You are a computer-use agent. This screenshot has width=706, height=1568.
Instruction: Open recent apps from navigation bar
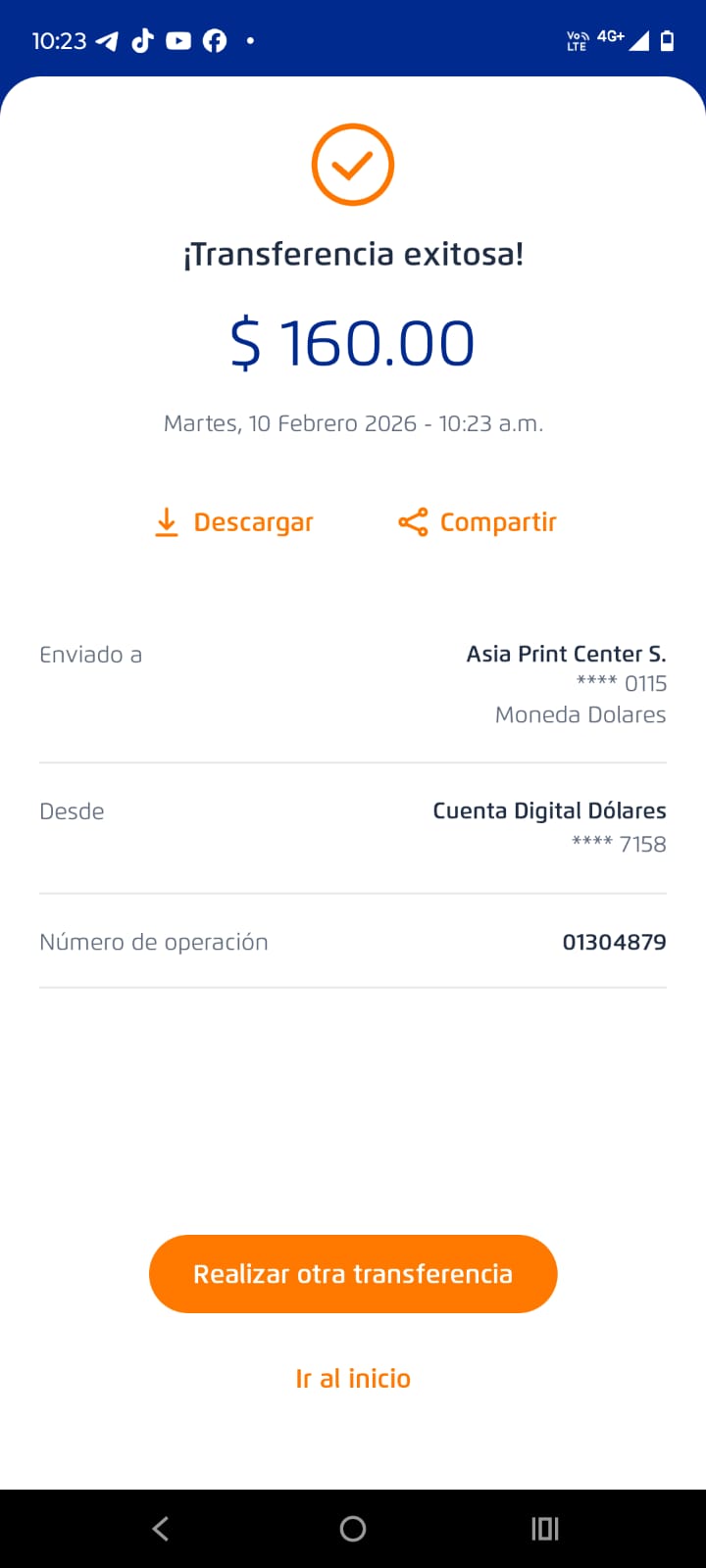[x=545, y=1529]
